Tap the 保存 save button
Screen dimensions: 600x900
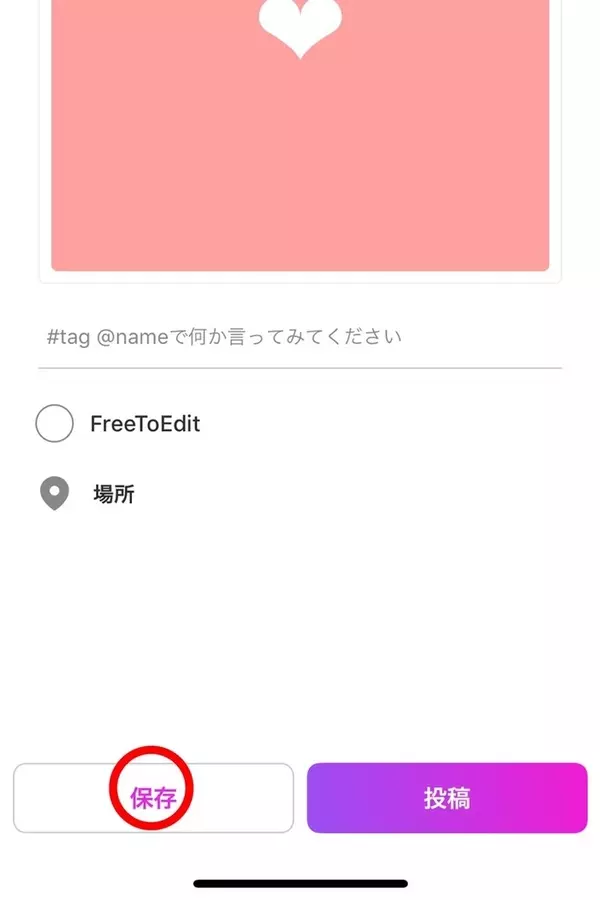[153, 798]
